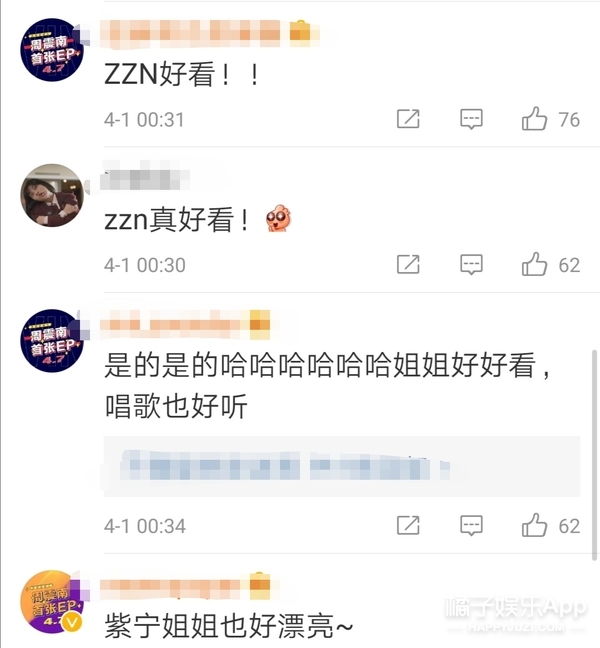This screenshot has height=648, width=600.
Task: Repost the comment 'ZZN好看！！'
Action: (408, 119)
